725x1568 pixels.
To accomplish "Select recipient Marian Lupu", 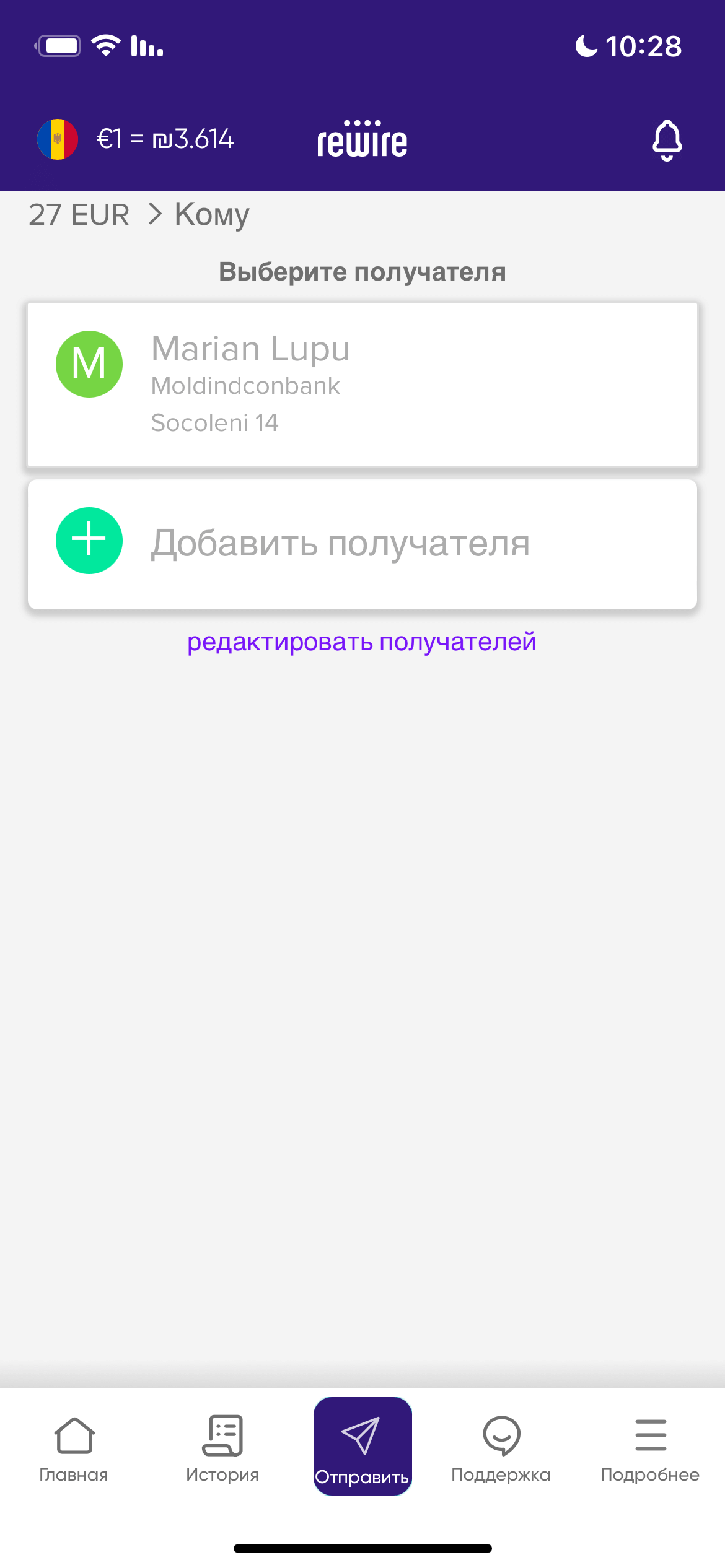I will click(x=362, y=385).
